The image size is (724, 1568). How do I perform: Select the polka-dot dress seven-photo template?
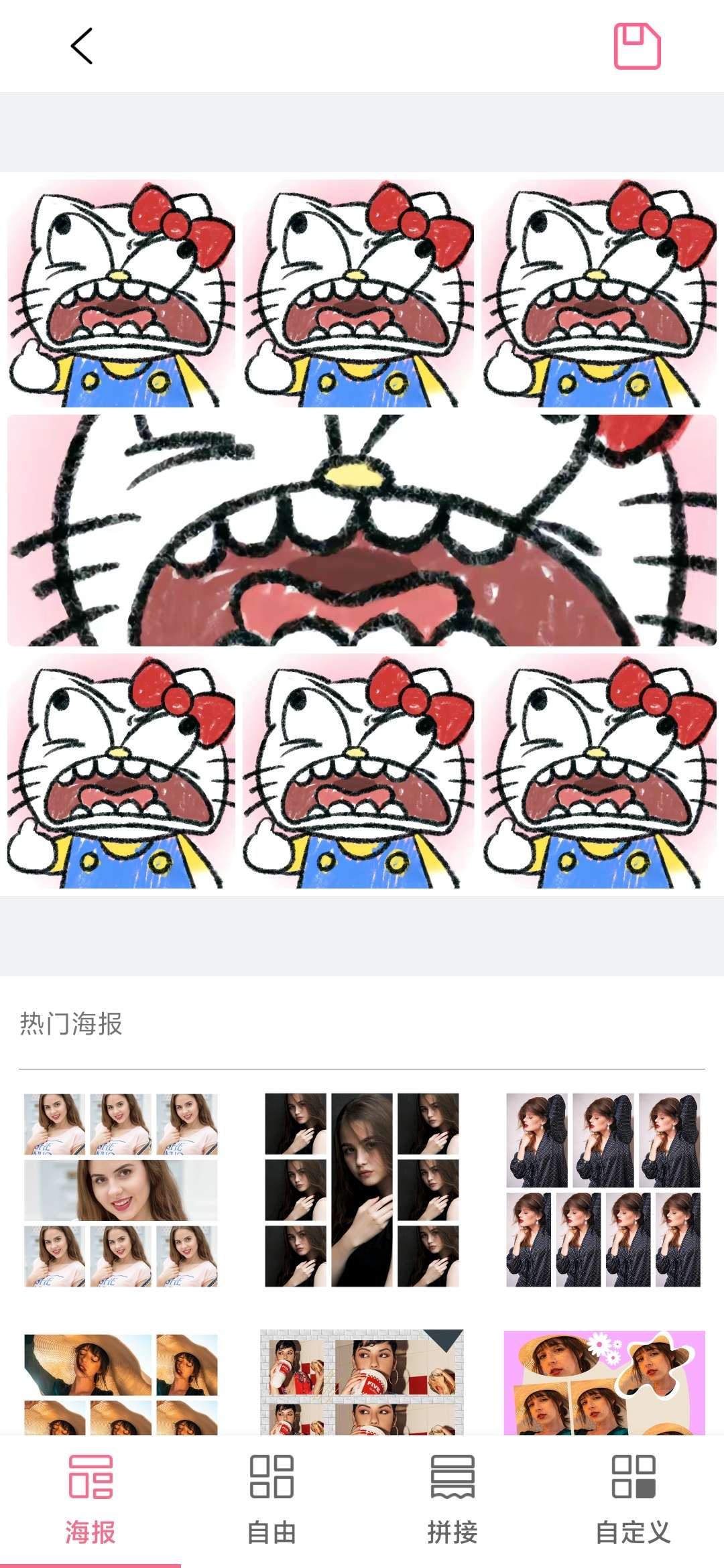pos(603,1190)
